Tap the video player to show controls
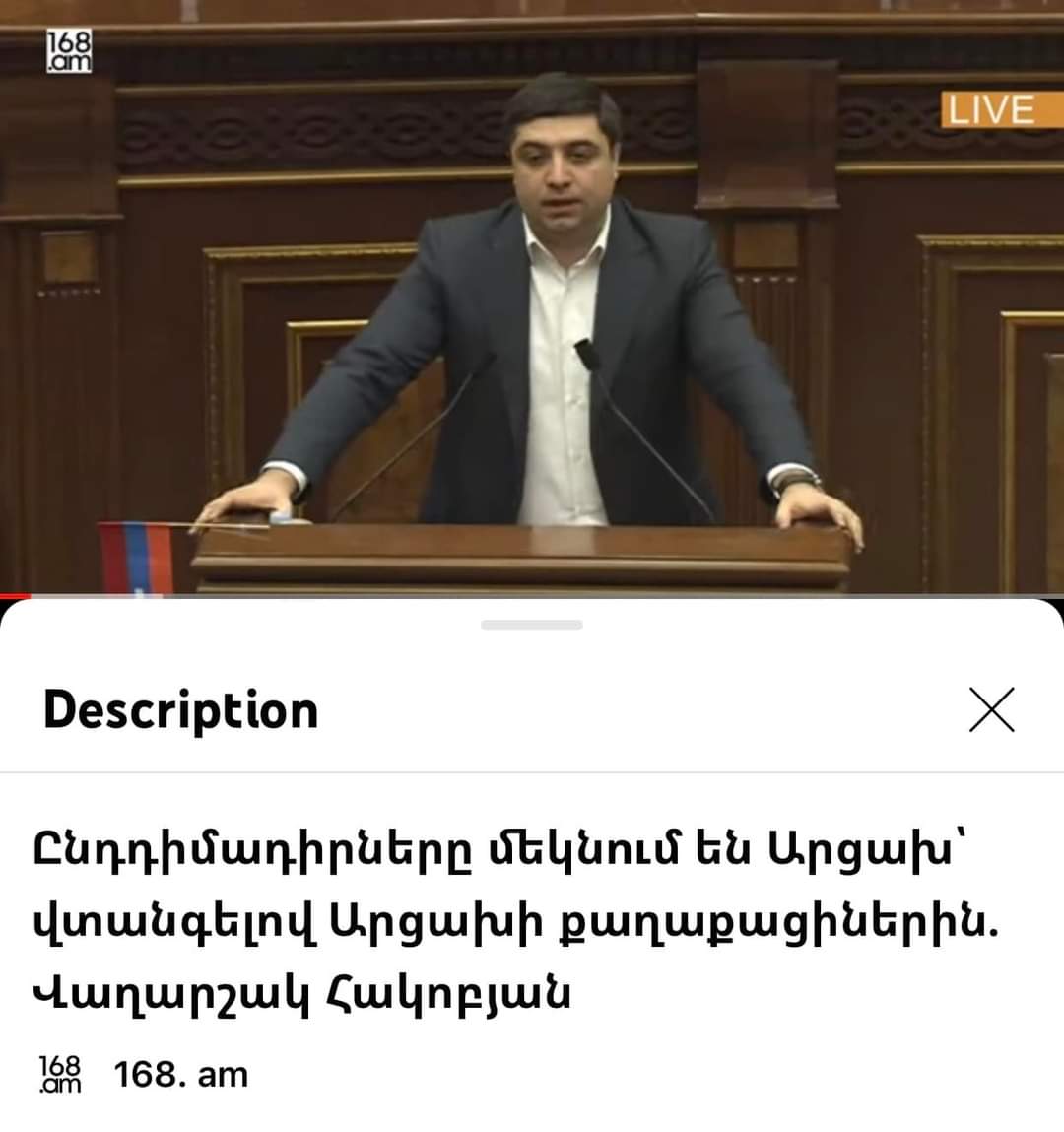The image size is (1064, 1132). click(532, 296)
